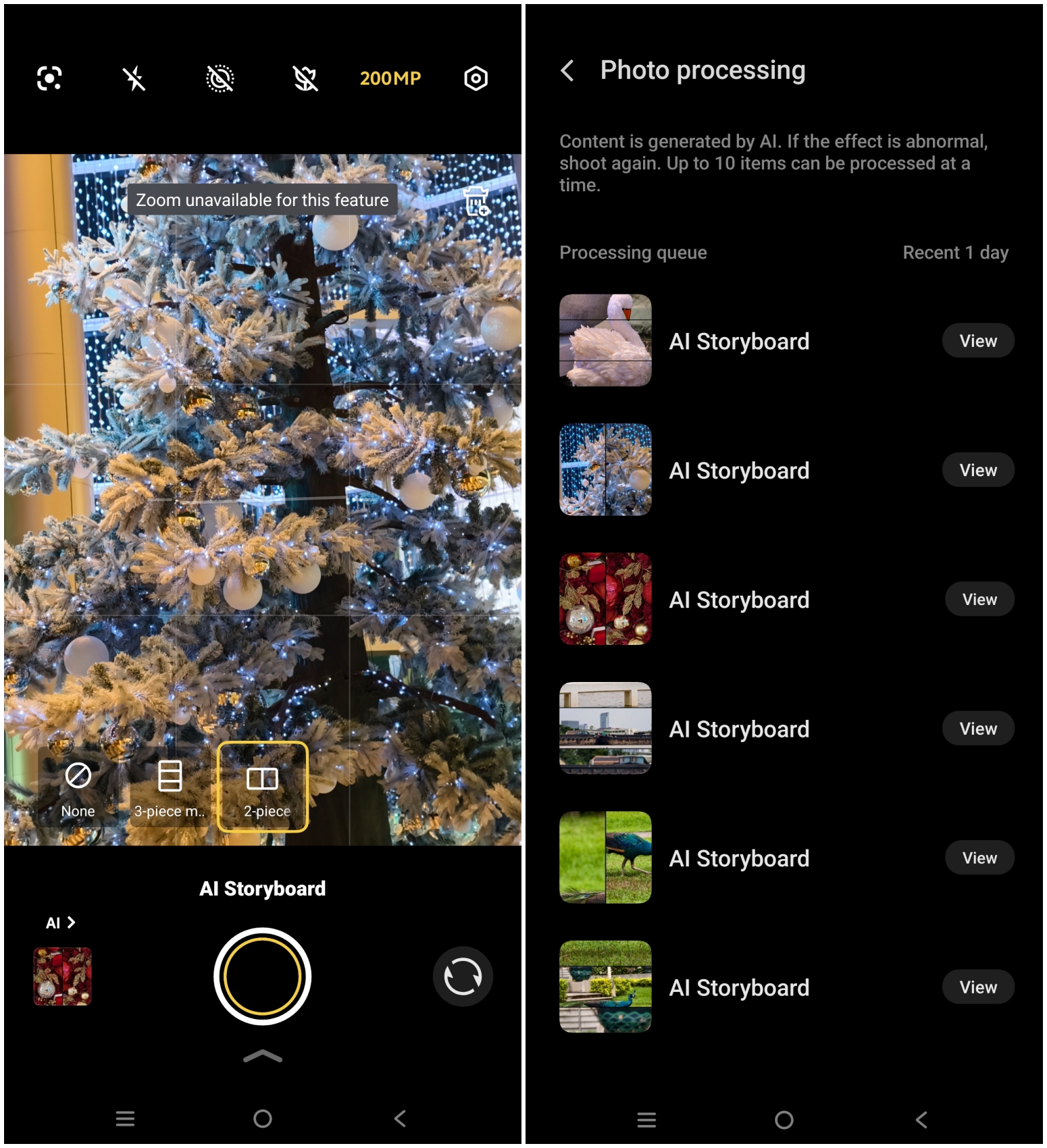Screen dimensions: 1047x1148
Task: Tap the camera shutter button
Action: (262, 976)
